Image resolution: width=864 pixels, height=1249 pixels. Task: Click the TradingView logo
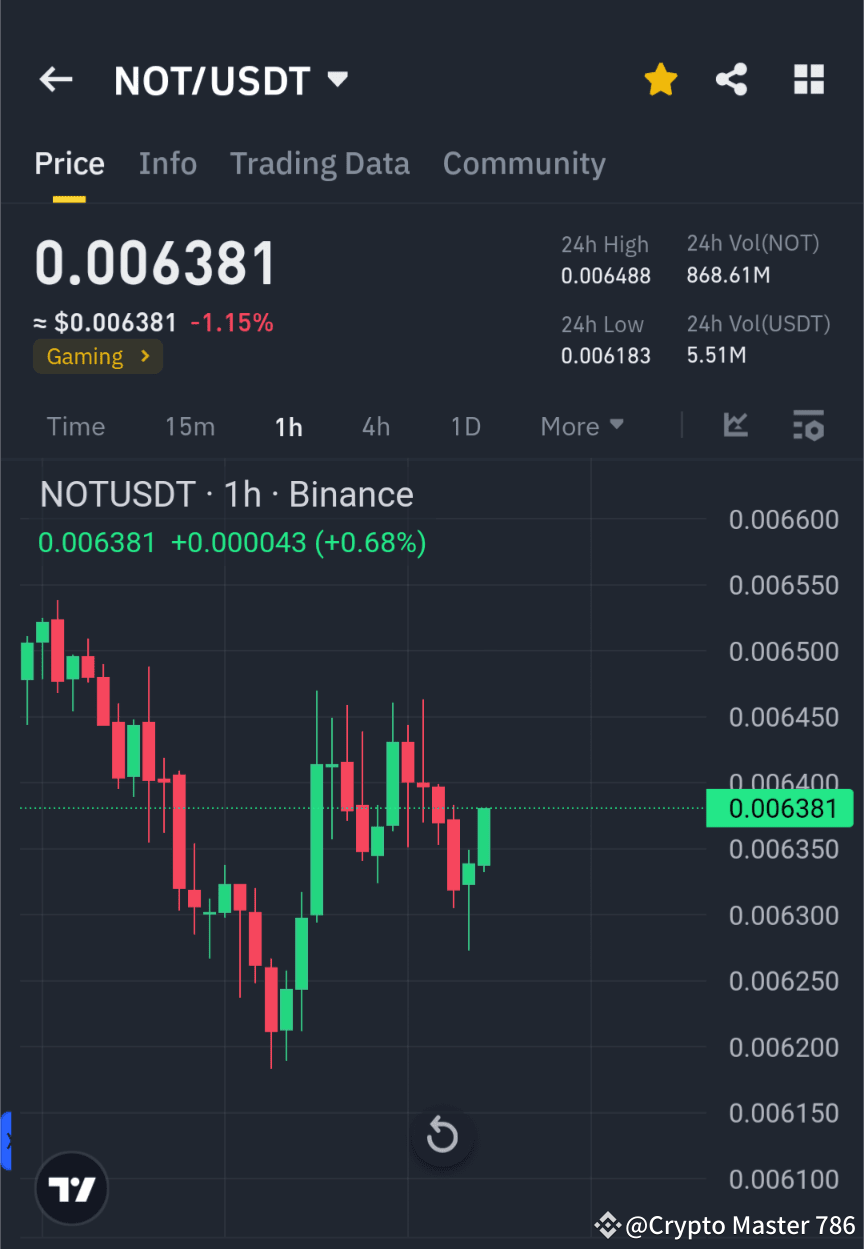click(x=70, y=1188)
